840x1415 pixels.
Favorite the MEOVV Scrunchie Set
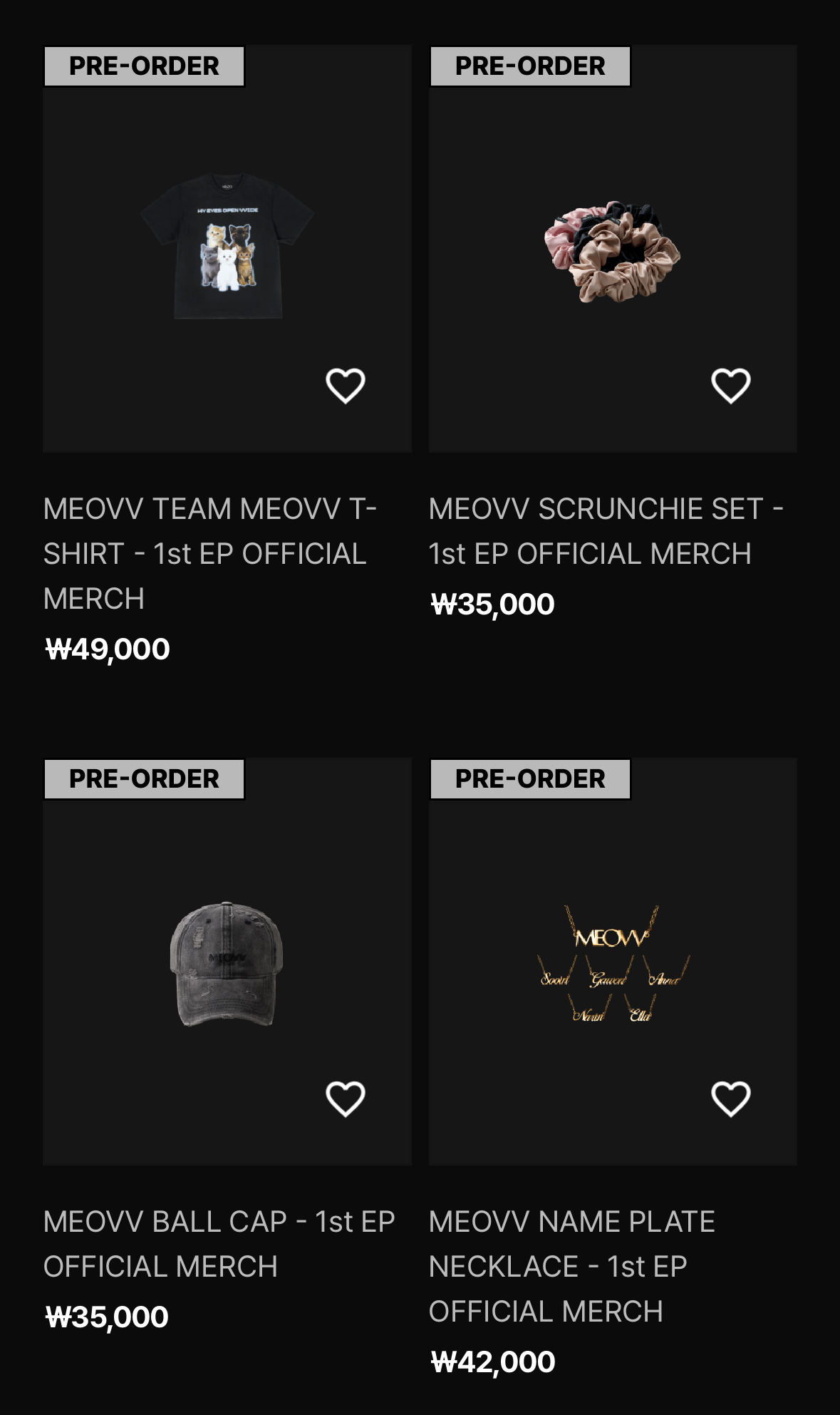(731, 386)
